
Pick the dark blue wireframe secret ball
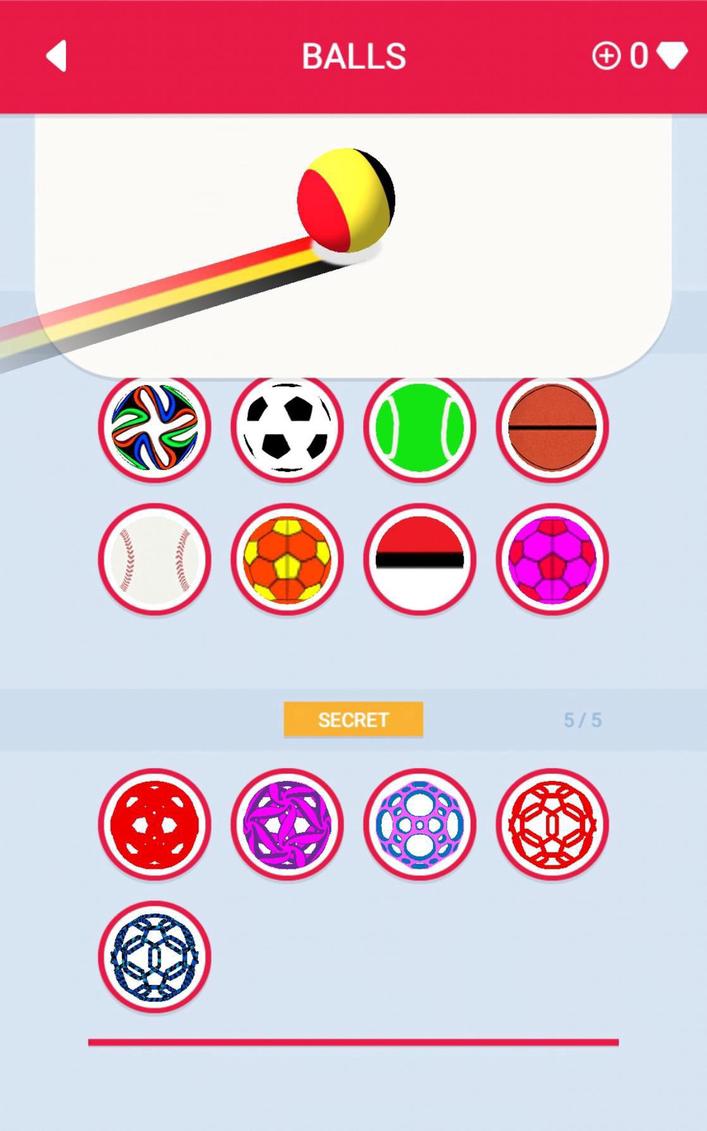click(x=154, y=957)
